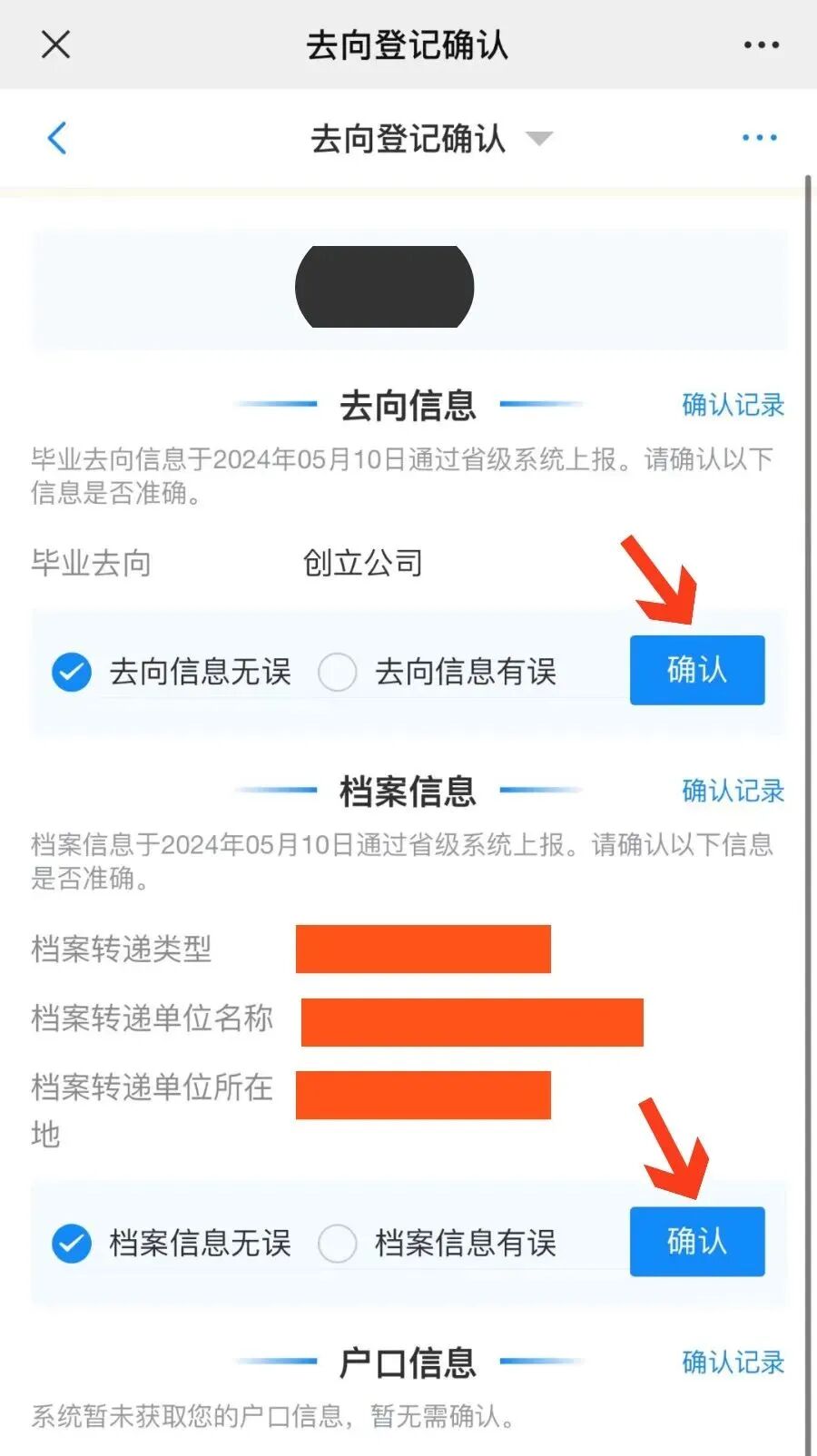Open 确认记录 next to 去向信息
The image size is (817, 1456).
[x=733, y=404]
